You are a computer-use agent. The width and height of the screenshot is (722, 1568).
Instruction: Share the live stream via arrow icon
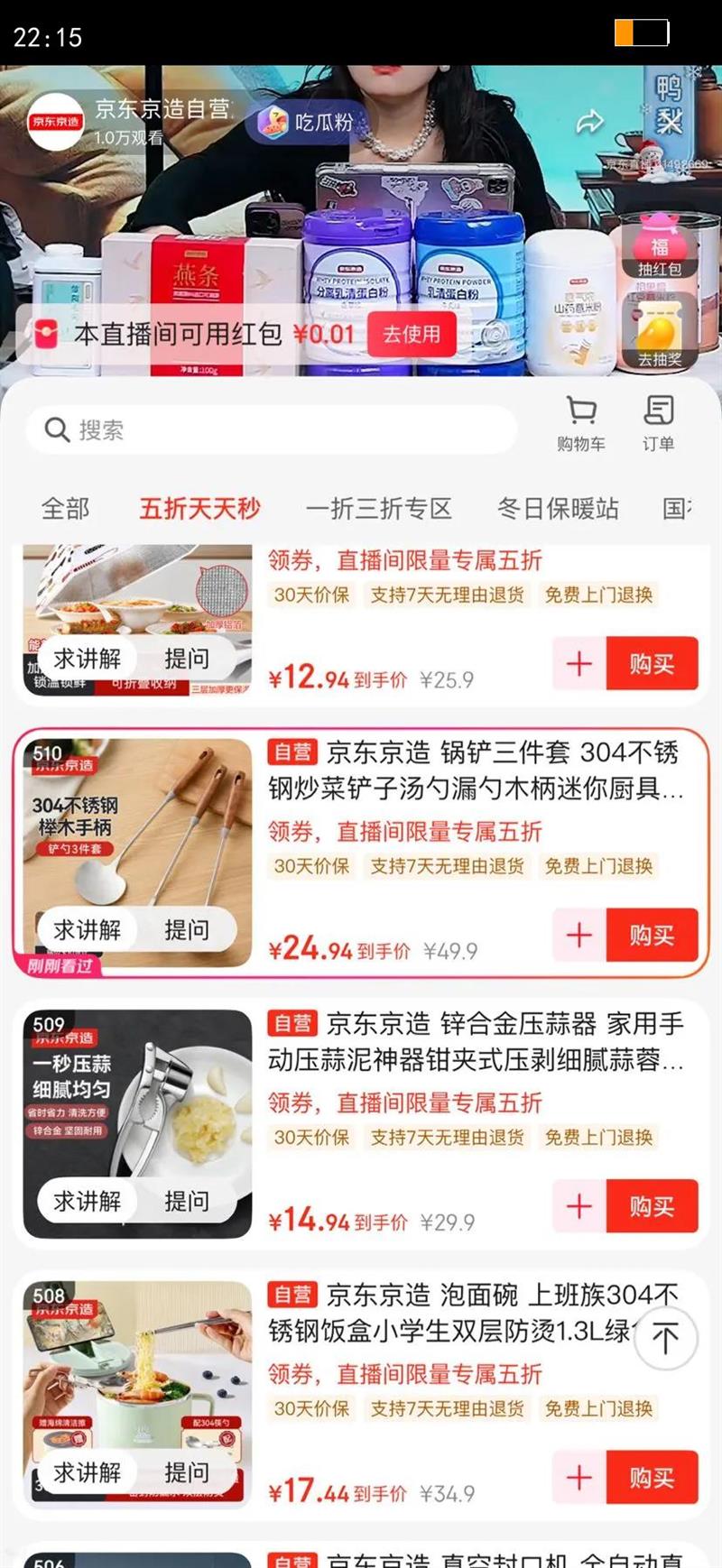tap(589, 122)
